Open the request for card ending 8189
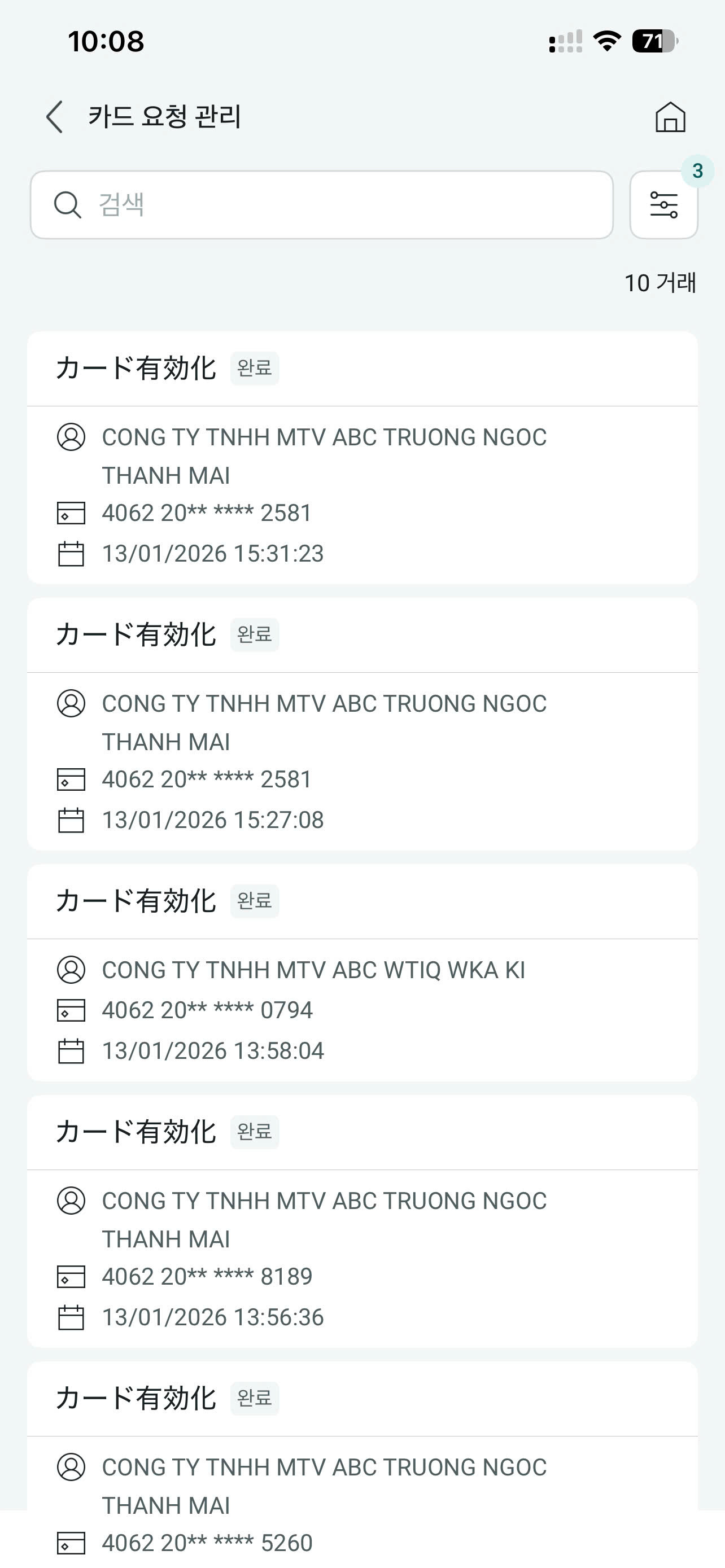 tap(362, 1221)
